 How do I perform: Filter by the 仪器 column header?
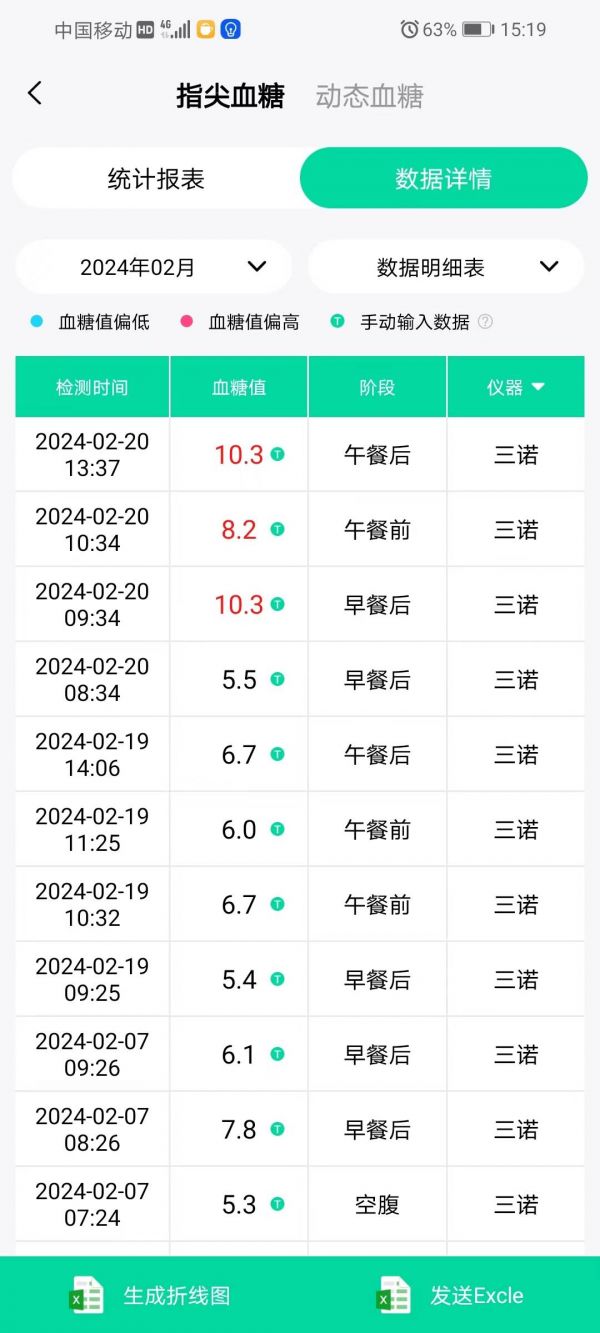tap(516, 387)
